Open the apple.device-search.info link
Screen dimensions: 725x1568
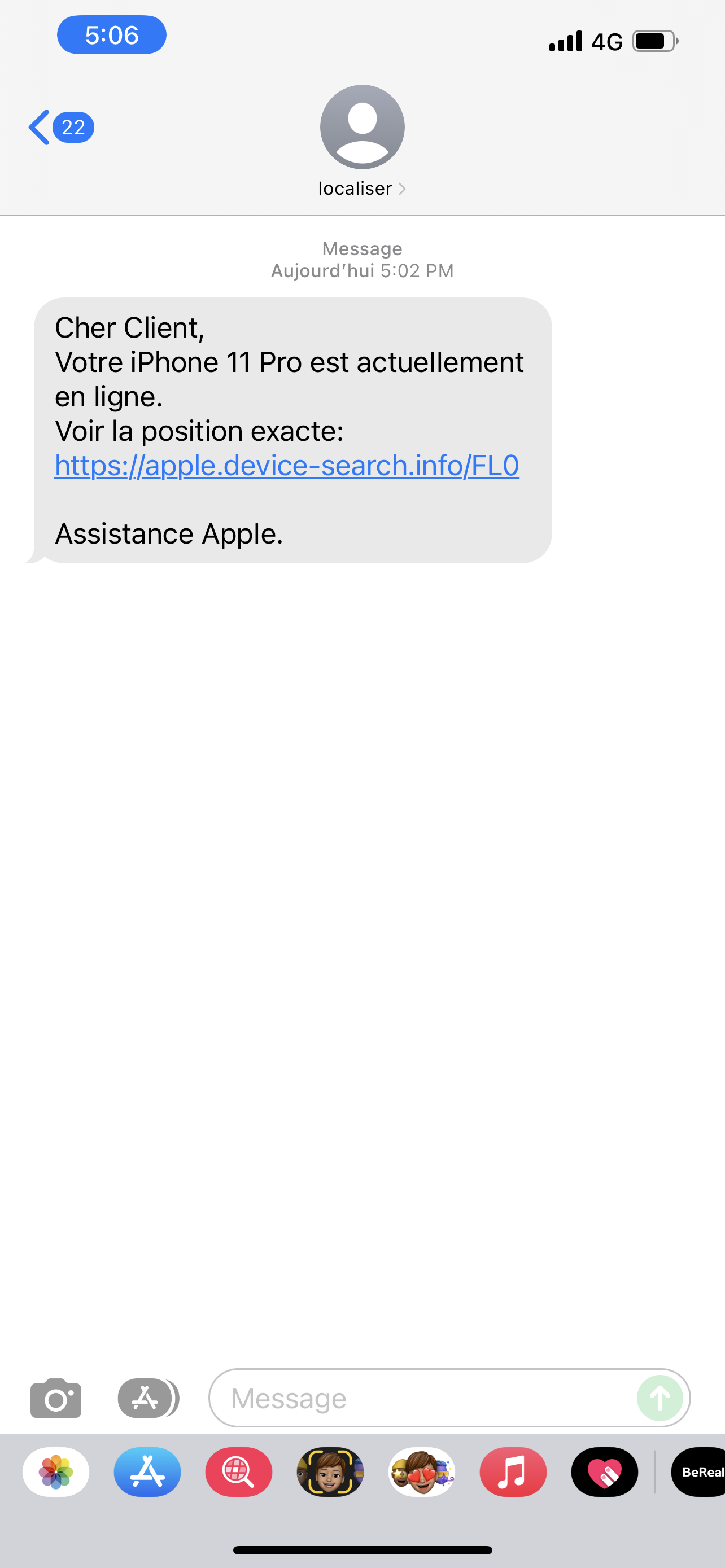287,466
